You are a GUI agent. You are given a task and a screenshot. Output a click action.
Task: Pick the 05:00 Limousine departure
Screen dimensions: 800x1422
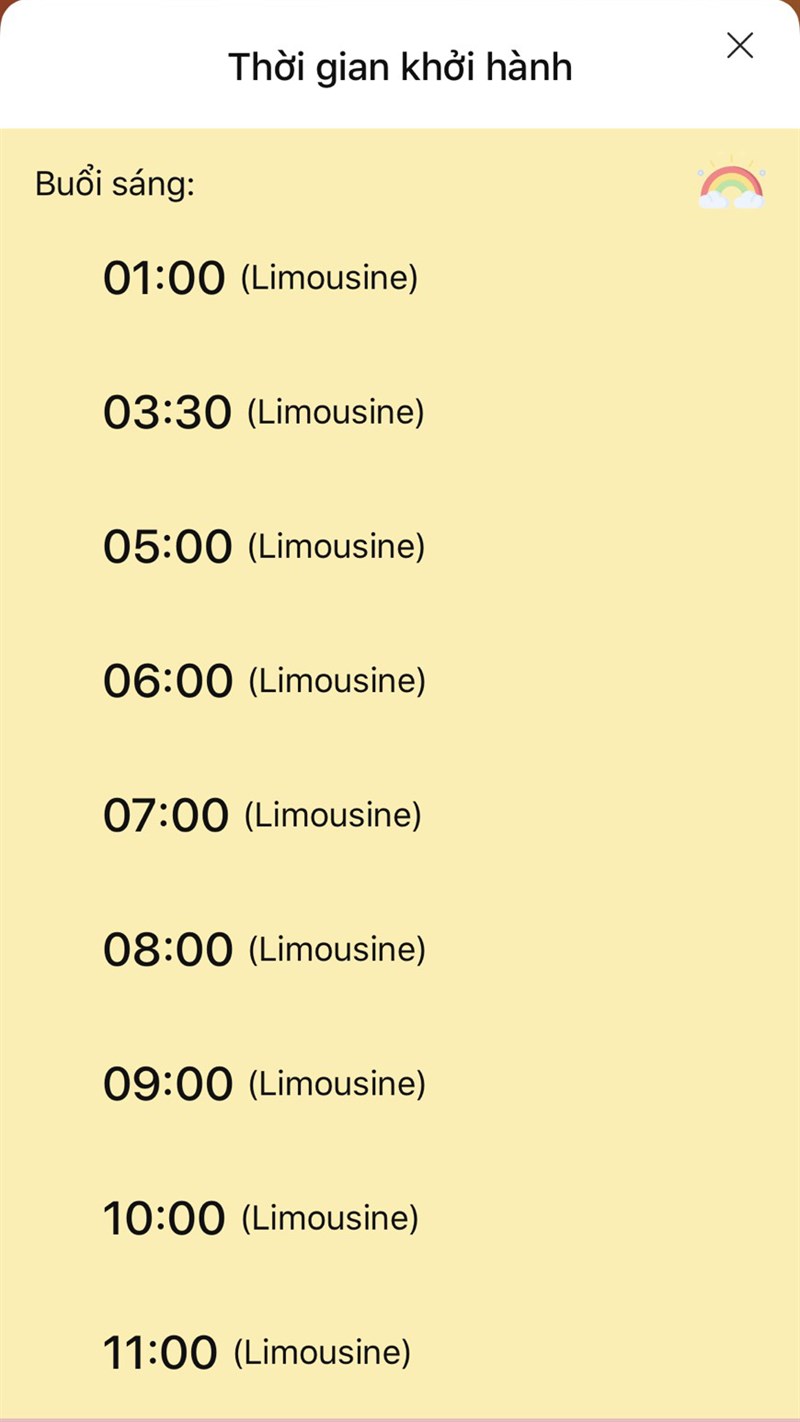tap(264, 546)
